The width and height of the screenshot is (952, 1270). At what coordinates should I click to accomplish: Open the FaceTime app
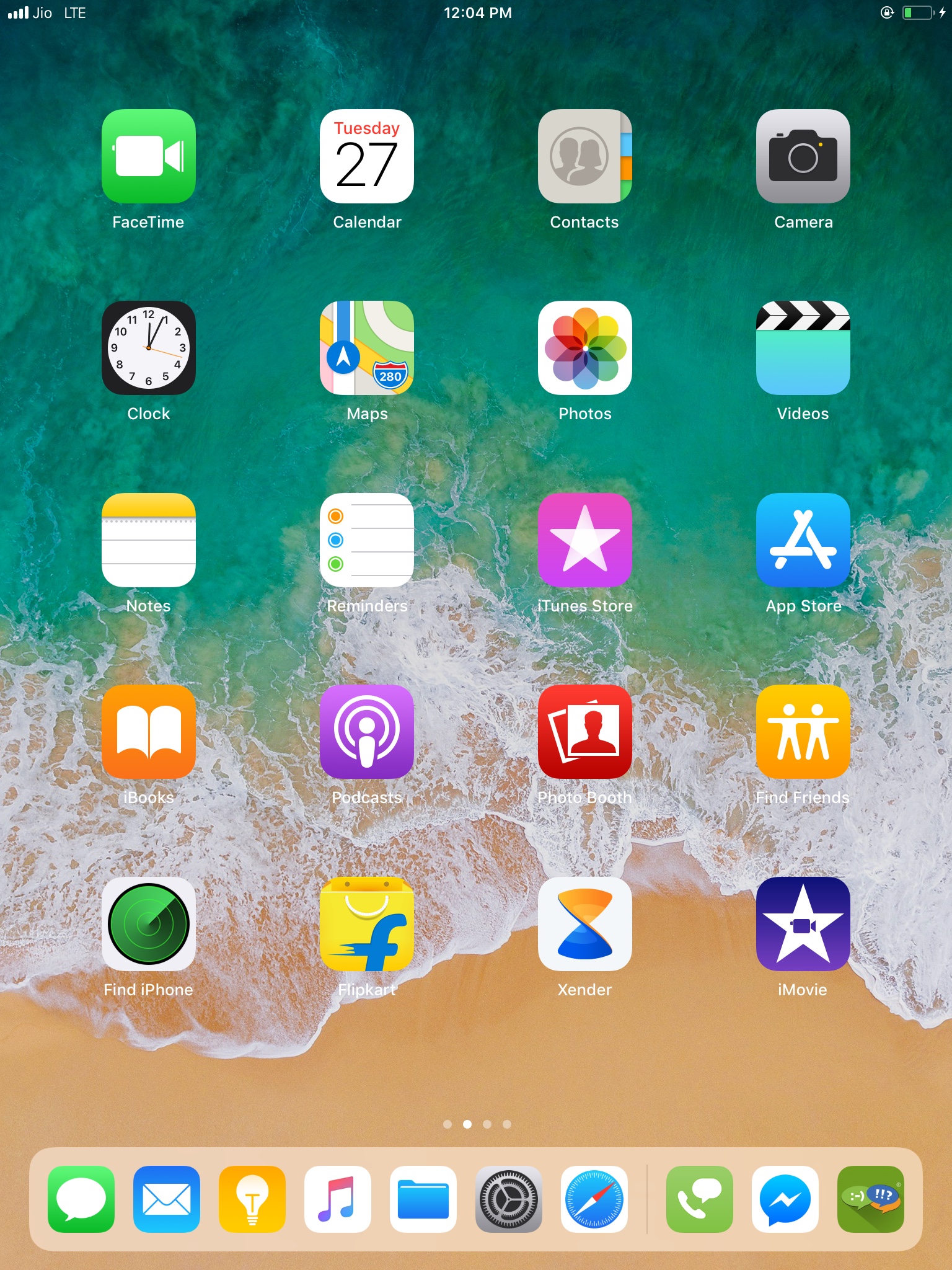point(149,156)
